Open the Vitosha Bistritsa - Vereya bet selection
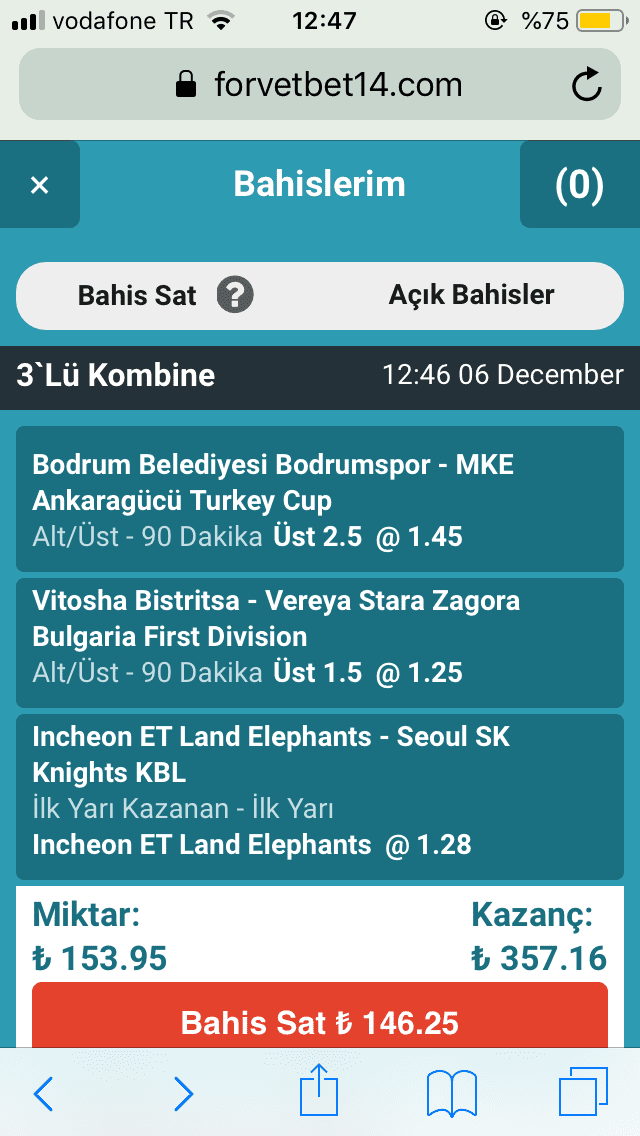 [x=320, y=636]
